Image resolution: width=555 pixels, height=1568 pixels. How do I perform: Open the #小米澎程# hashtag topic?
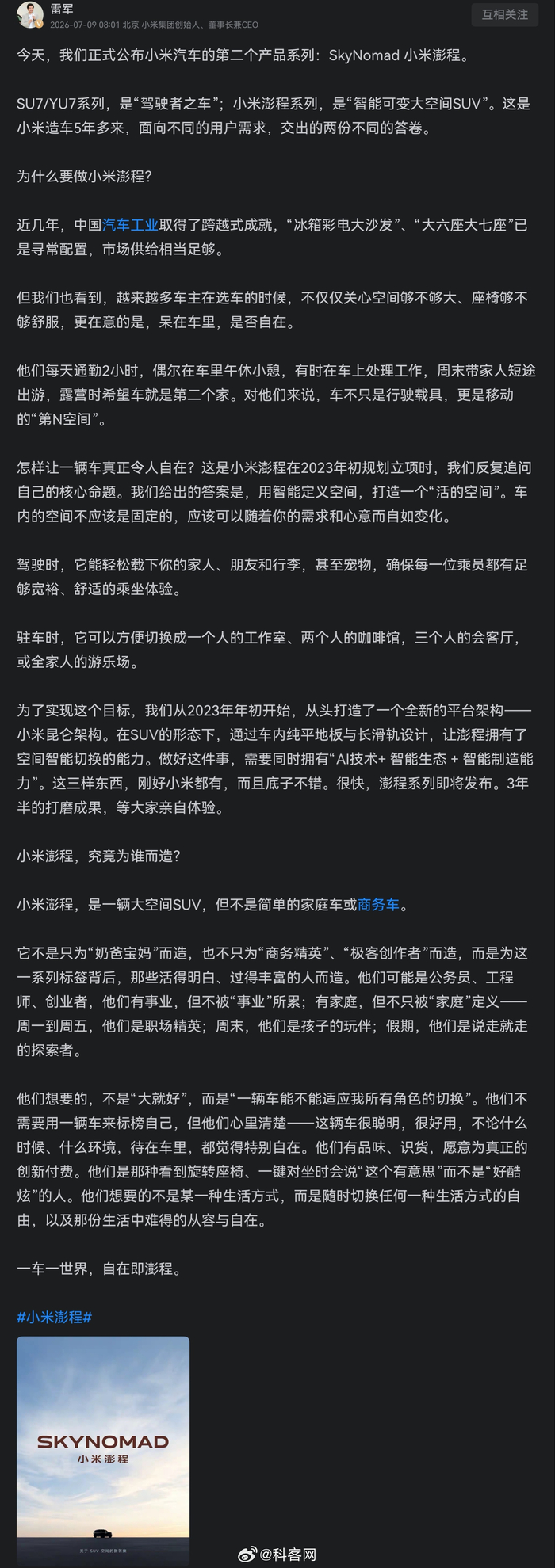point(55,1317)
